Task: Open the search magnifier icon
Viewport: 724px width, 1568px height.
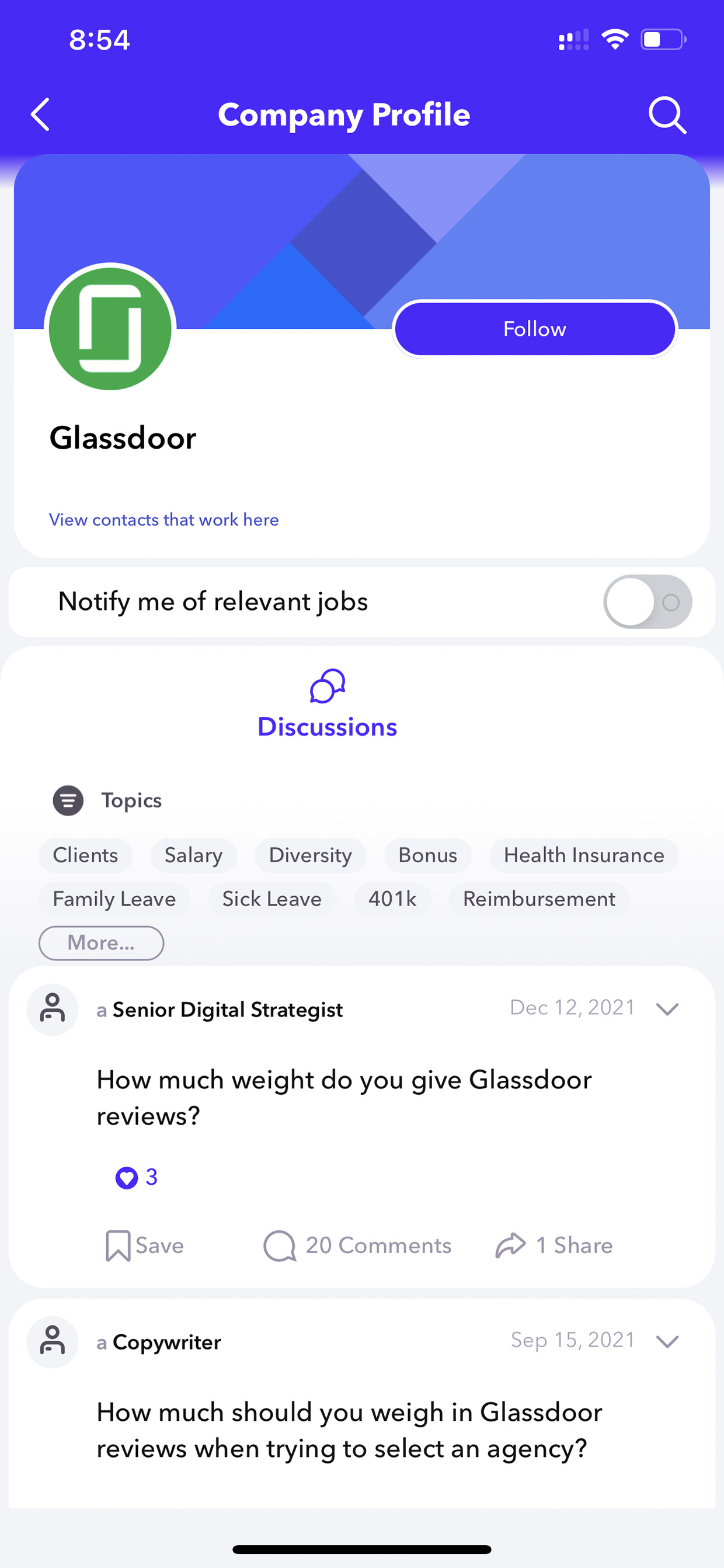Action: tap(667, 115)
